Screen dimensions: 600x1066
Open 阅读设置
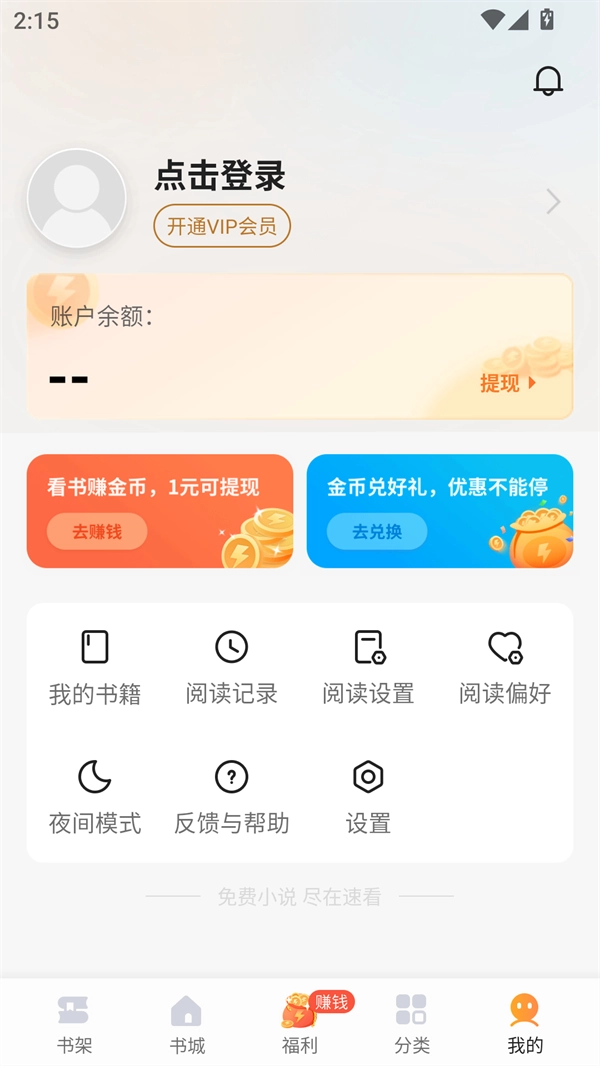pos(368,667)
